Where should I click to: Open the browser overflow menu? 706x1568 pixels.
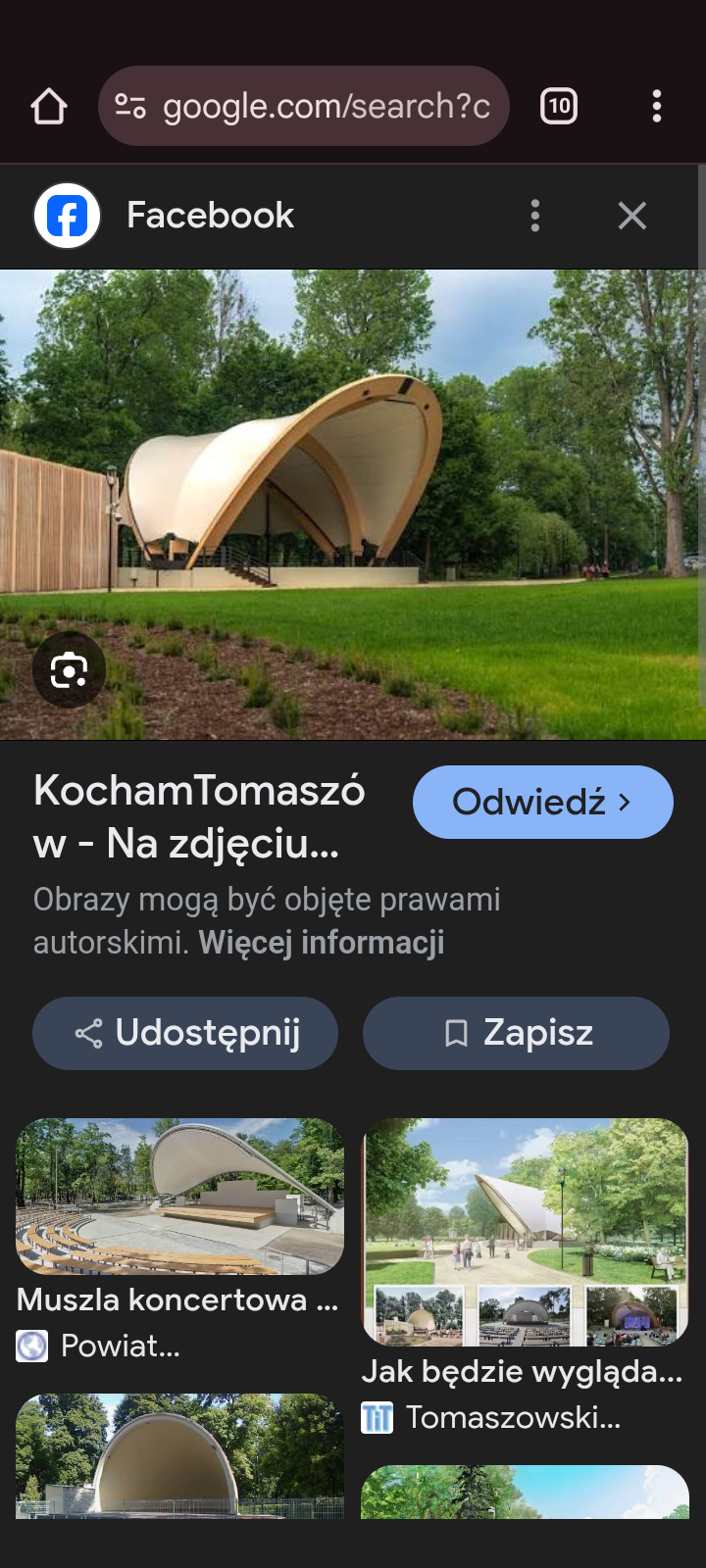click(657, 106)
